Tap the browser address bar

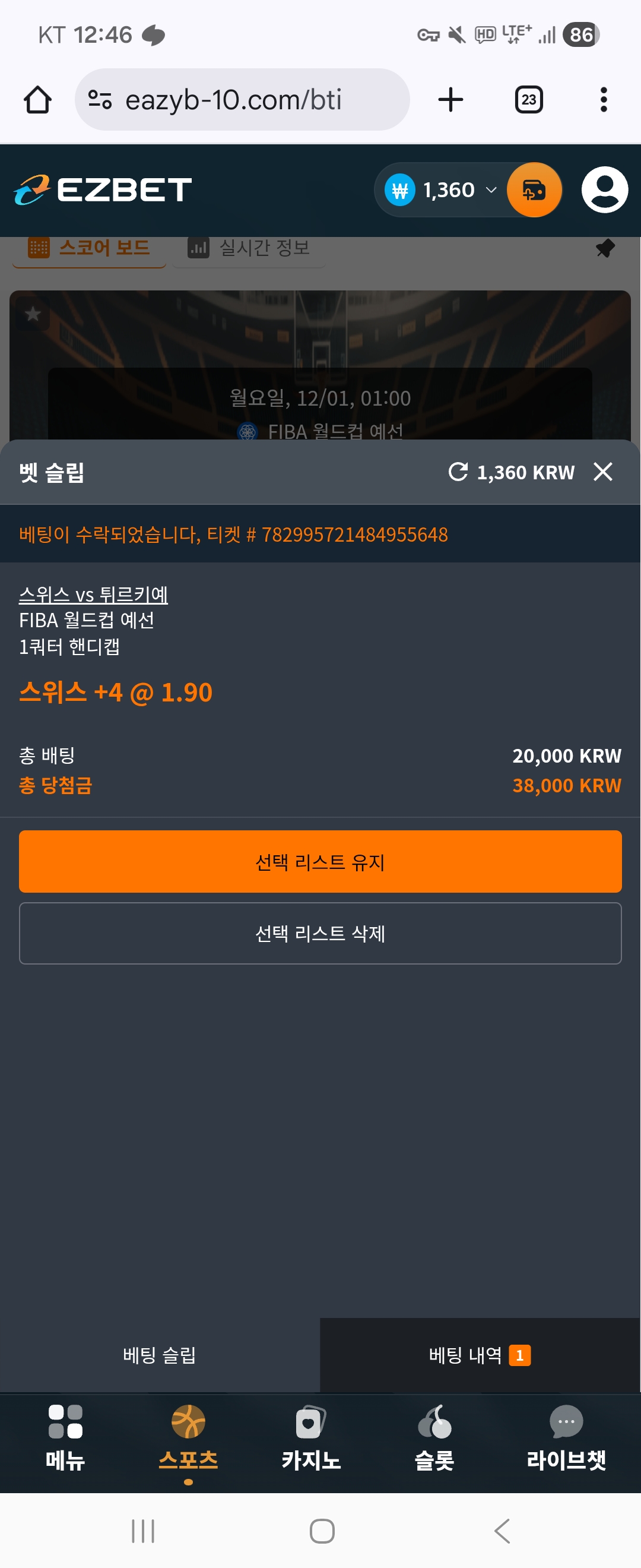[242, 100]
